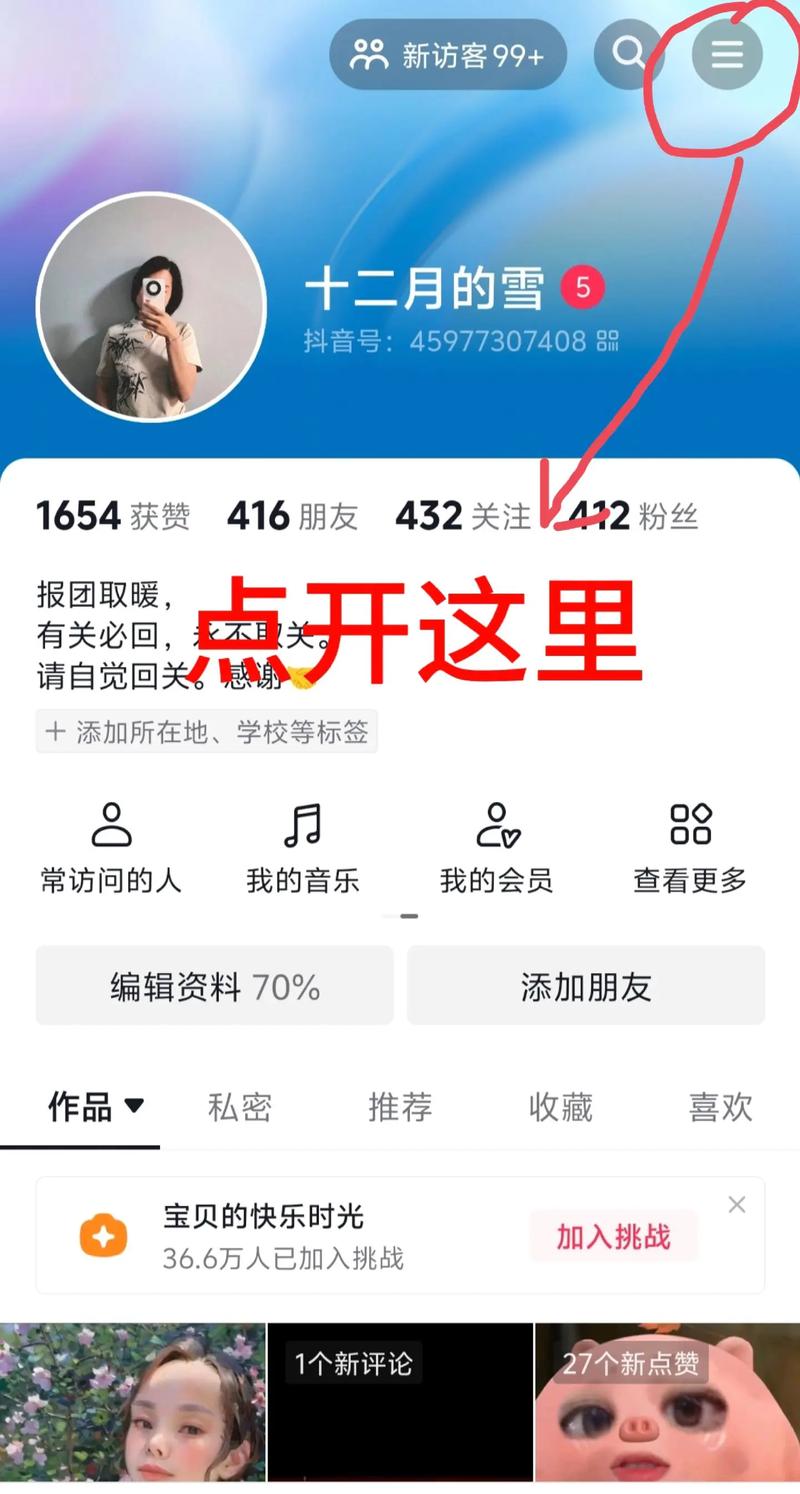
Task: Switch to the 喜欢 tab
Action: tap(720, 1107)
